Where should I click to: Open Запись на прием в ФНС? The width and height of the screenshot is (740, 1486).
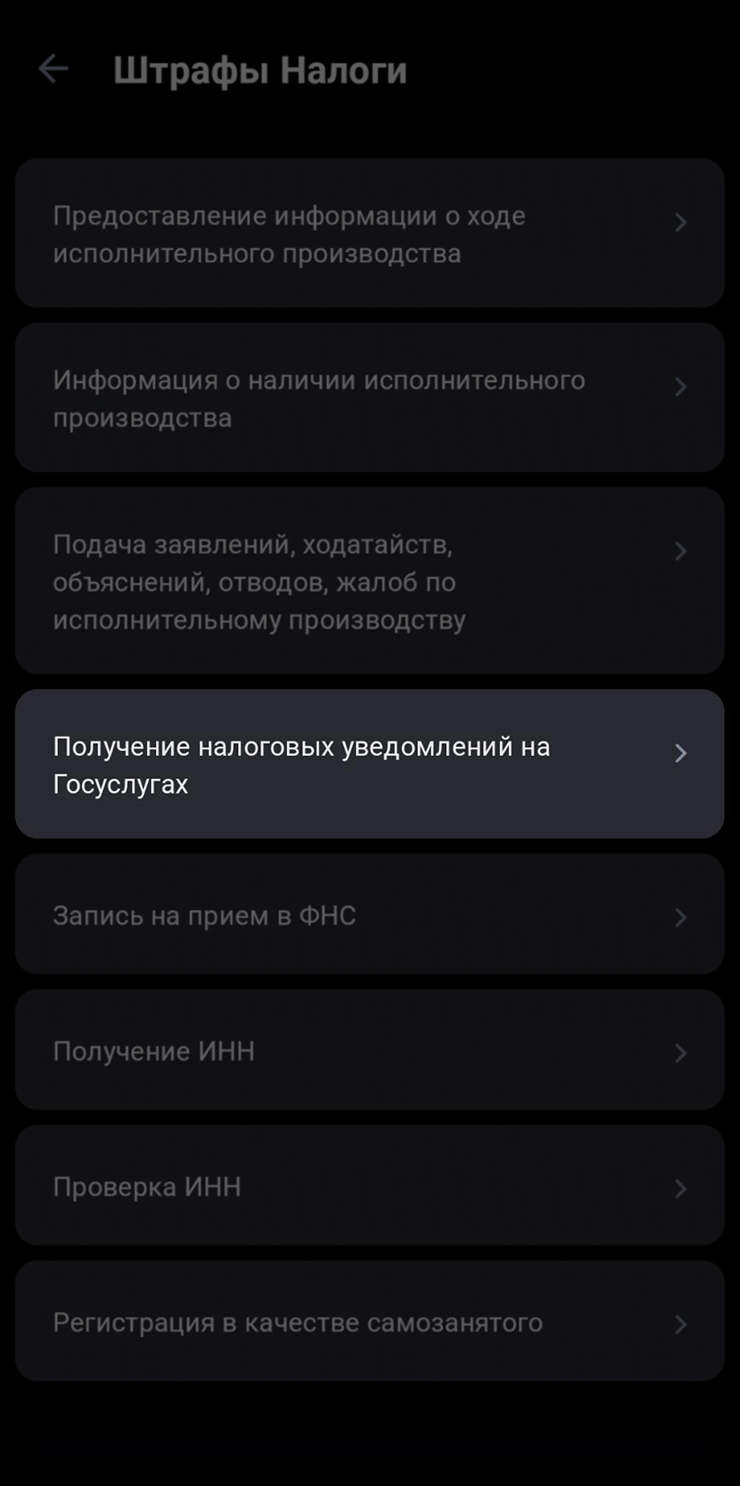369,915
